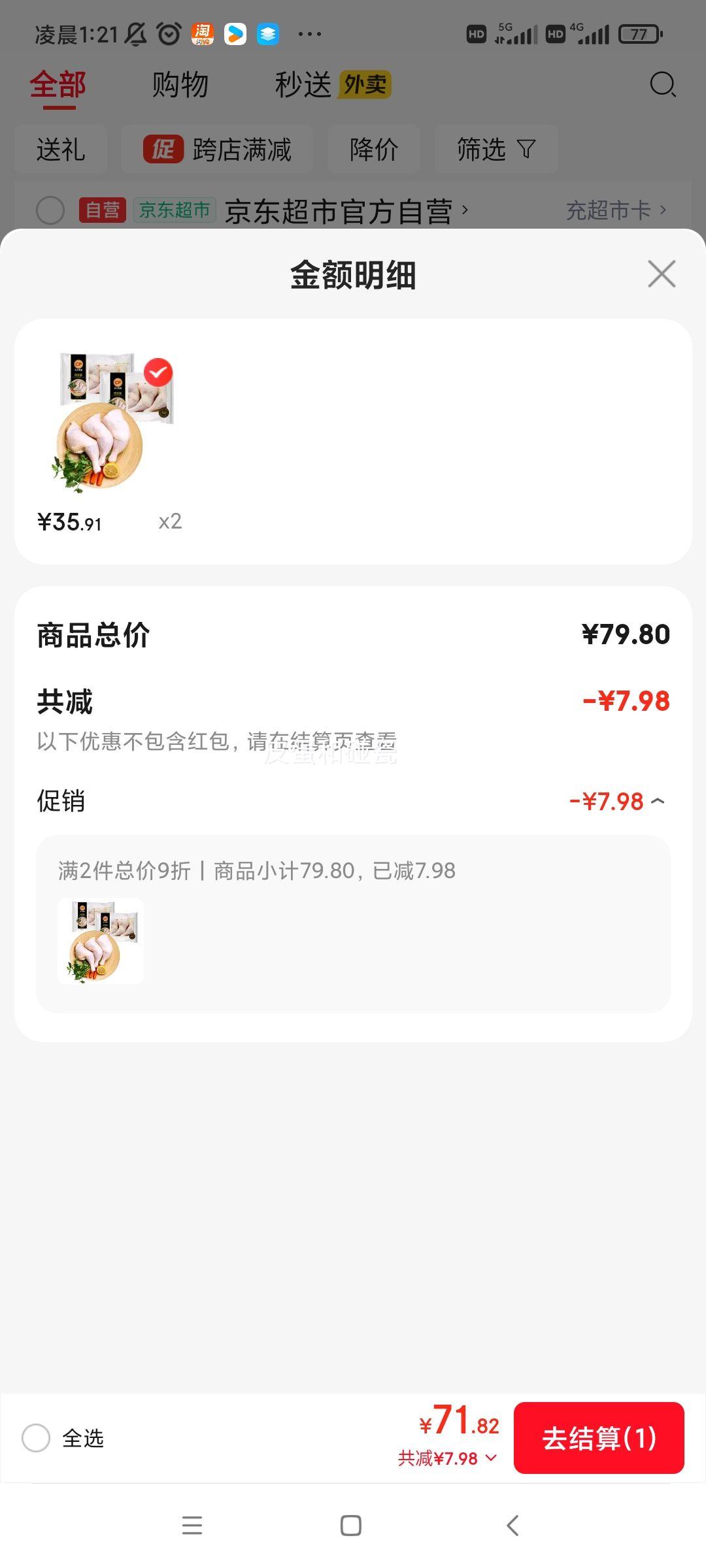
Task: Deselect the chicken leg product checkmark
Action: (x=157, y=372)
